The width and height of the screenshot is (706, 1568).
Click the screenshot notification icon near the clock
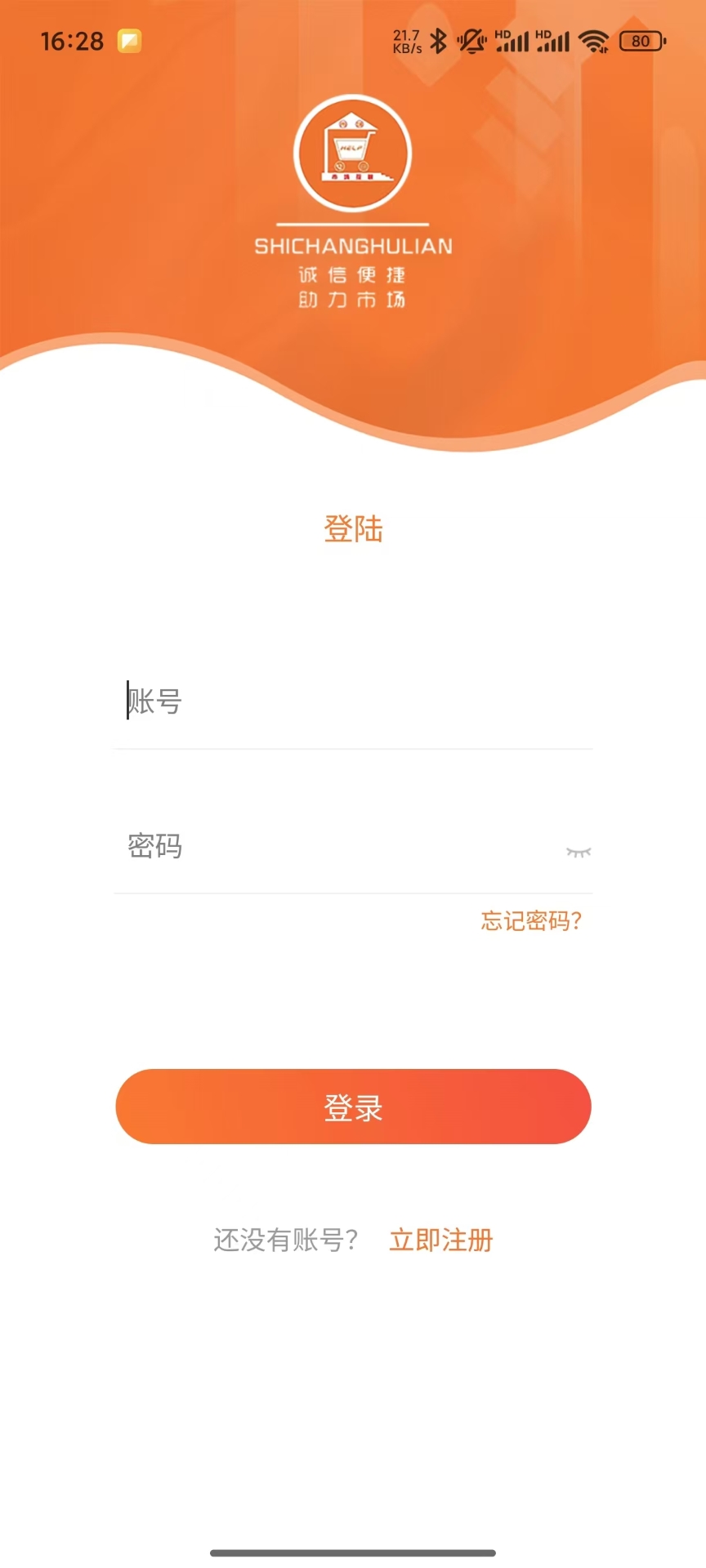tap(128, 39)
